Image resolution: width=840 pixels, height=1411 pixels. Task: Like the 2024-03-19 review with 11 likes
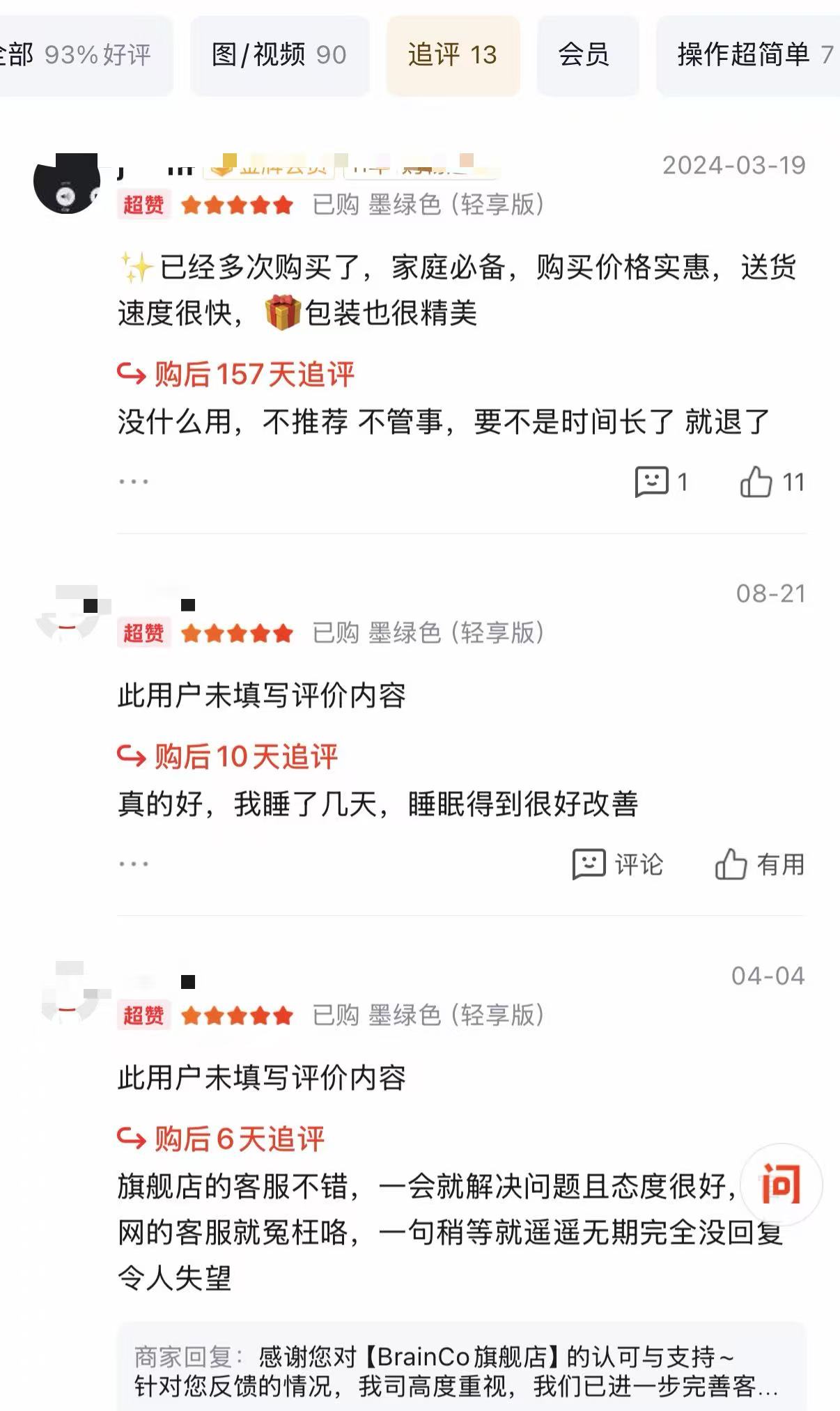(772, 482)
